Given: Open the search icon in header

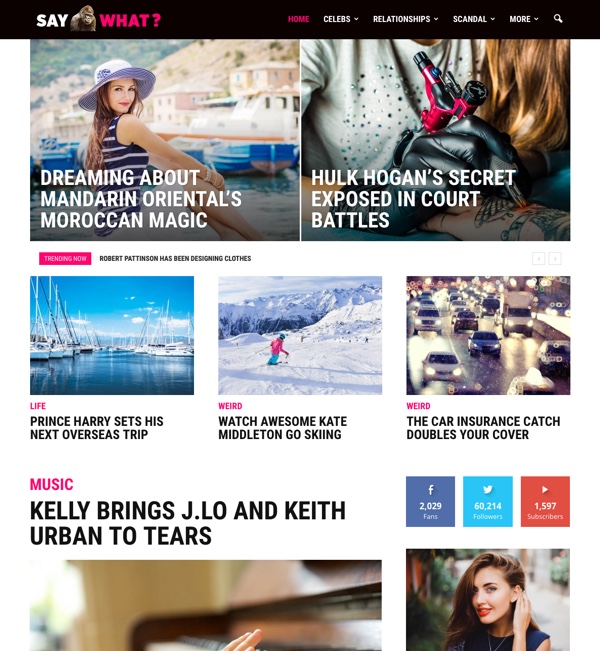Looking at the screenshot, I should [558, 19].
